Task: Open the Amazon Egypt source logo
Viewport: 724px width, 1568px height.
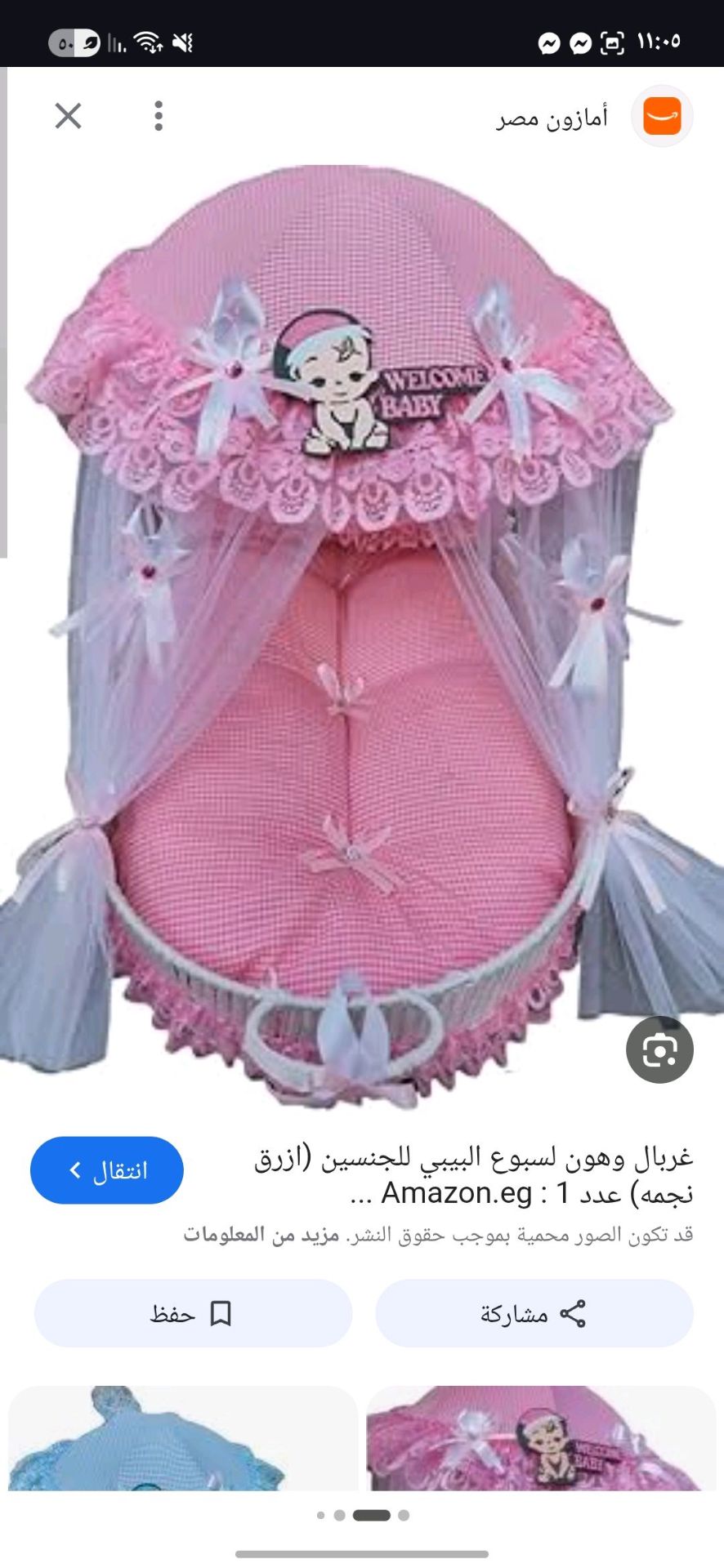Action: coord(662,116)
